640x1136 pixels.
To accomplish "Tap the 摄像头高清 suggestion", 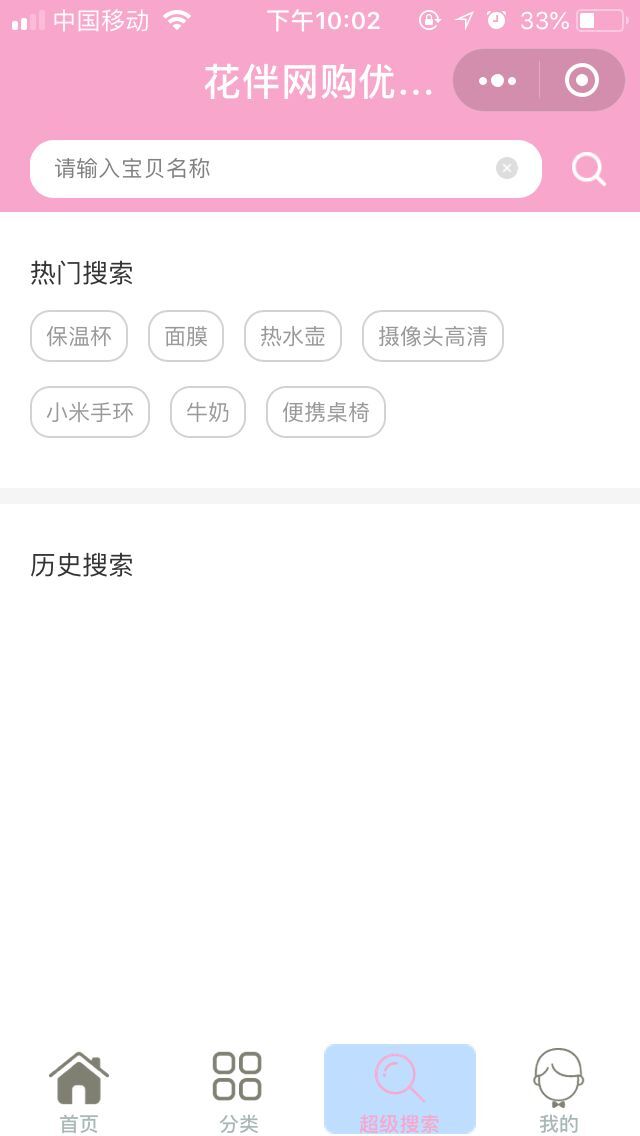I will tap(433, 336).
